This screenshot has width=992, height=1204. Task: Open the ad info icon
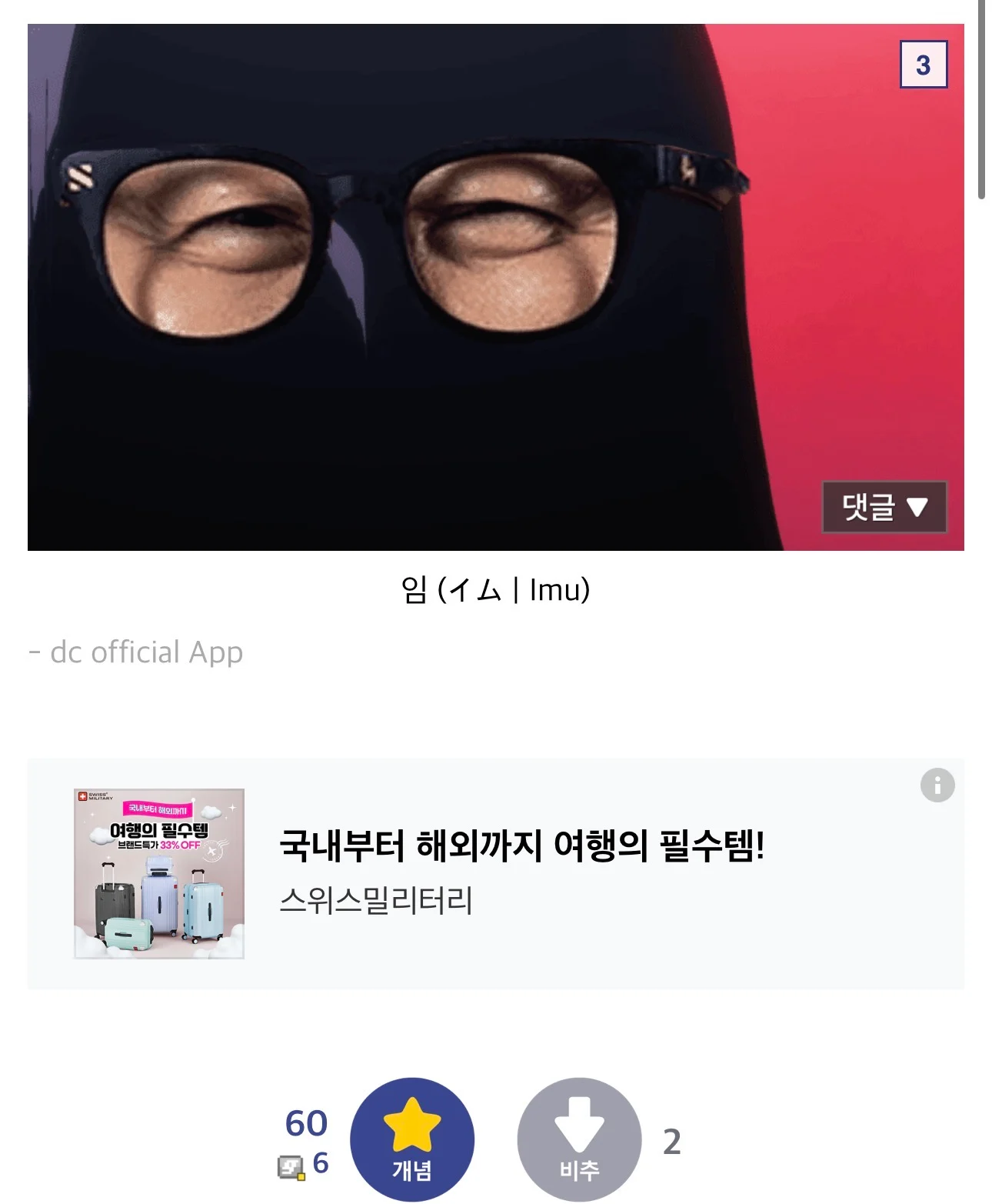937,785
